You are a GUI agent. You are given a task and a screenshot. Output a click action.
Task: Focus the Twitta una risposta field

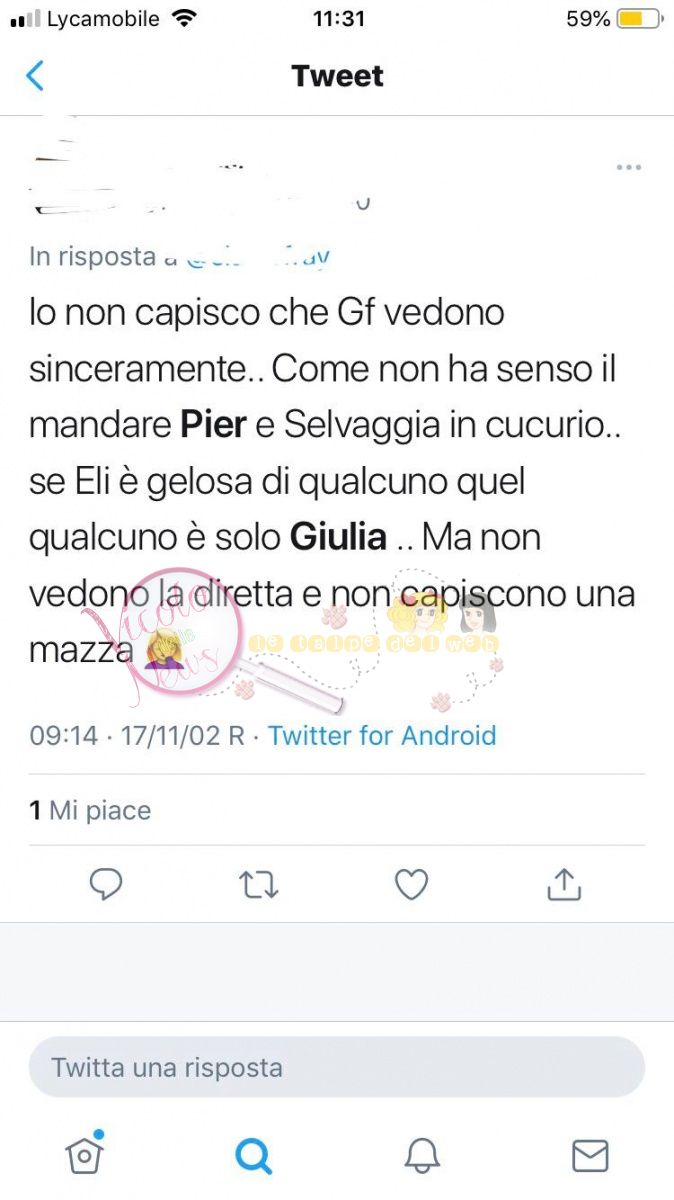point(336,1067)
